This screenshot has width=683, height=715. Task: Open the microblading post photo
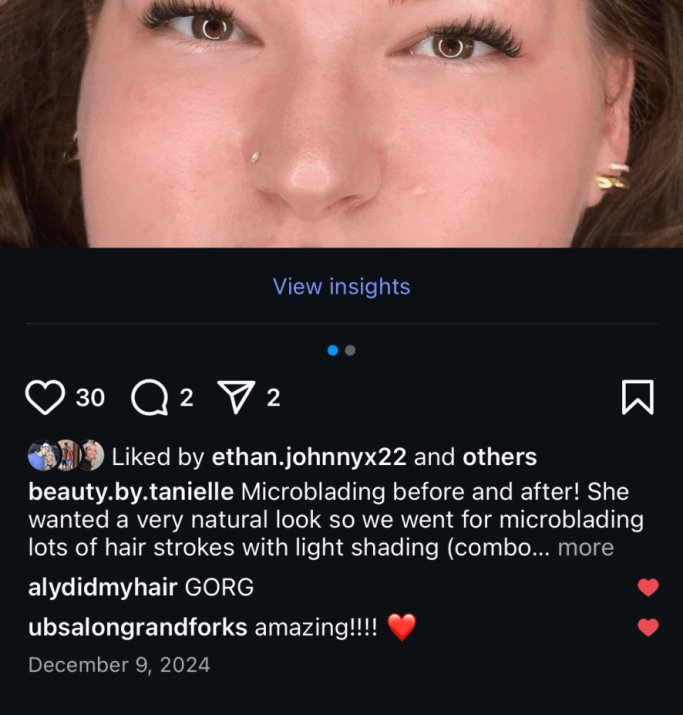[x=341, y=120]
